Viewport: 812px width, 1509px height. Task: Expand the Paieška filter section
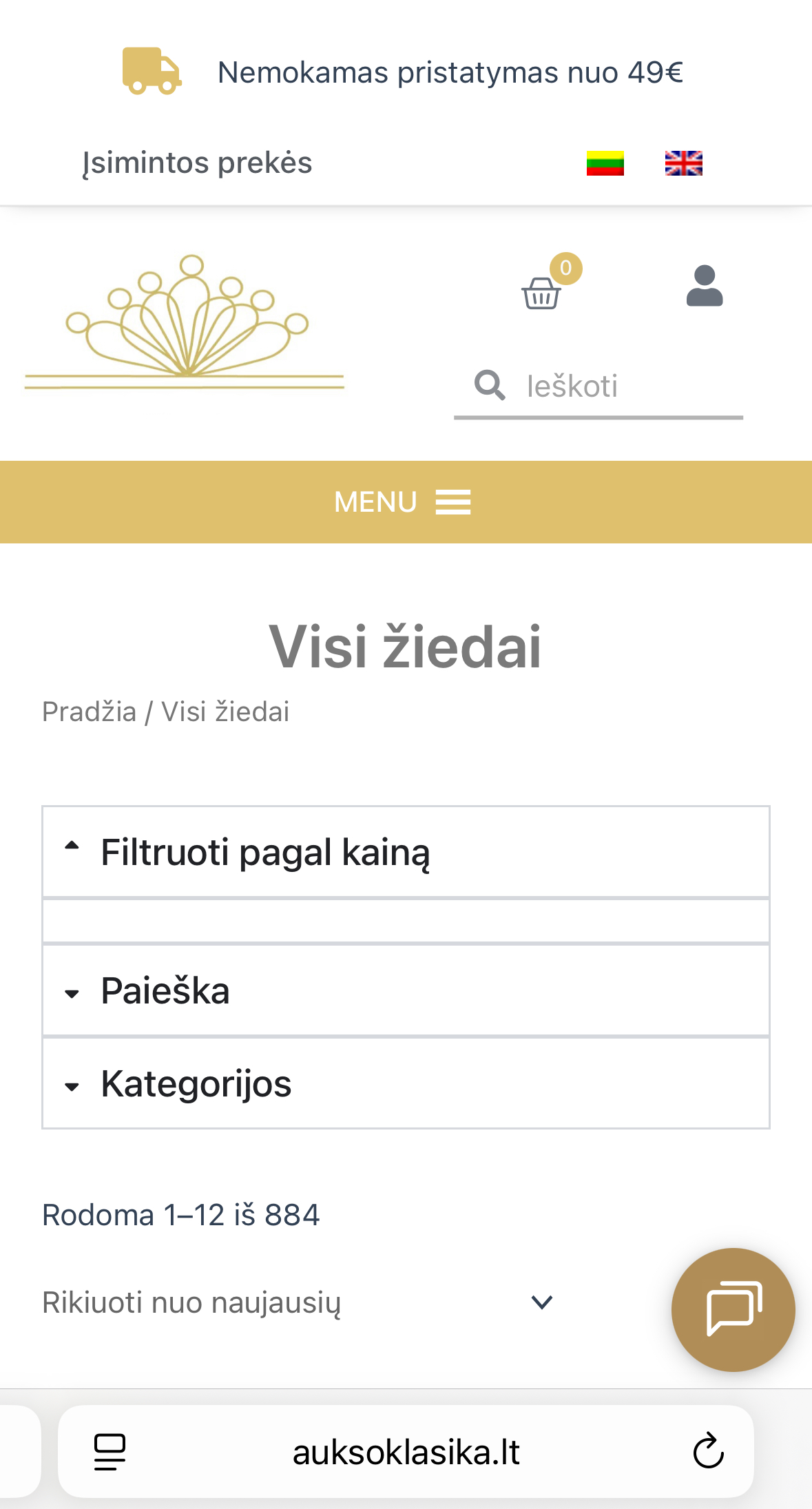(165, 991)
